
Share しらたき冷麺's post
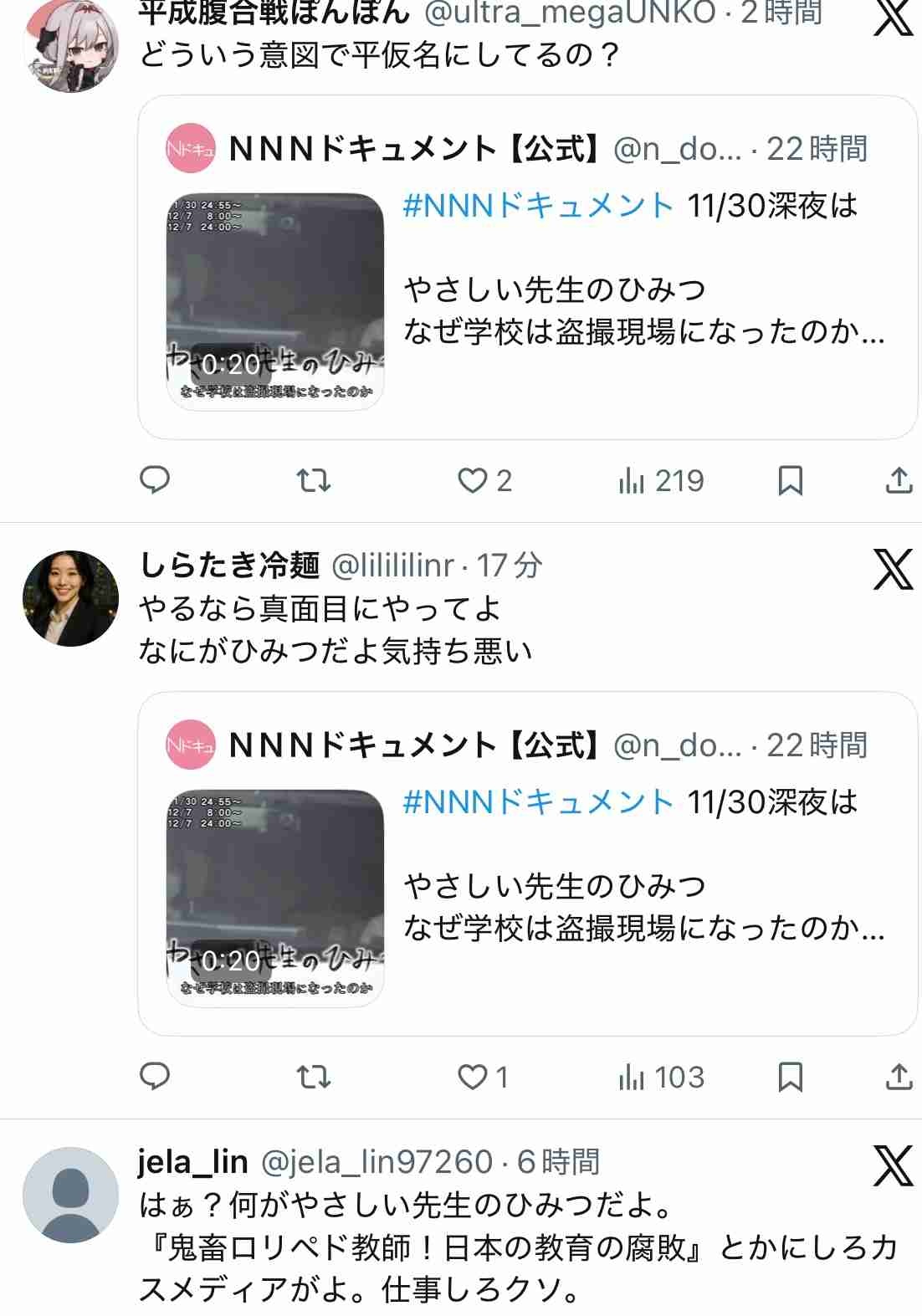point(898,1076)
